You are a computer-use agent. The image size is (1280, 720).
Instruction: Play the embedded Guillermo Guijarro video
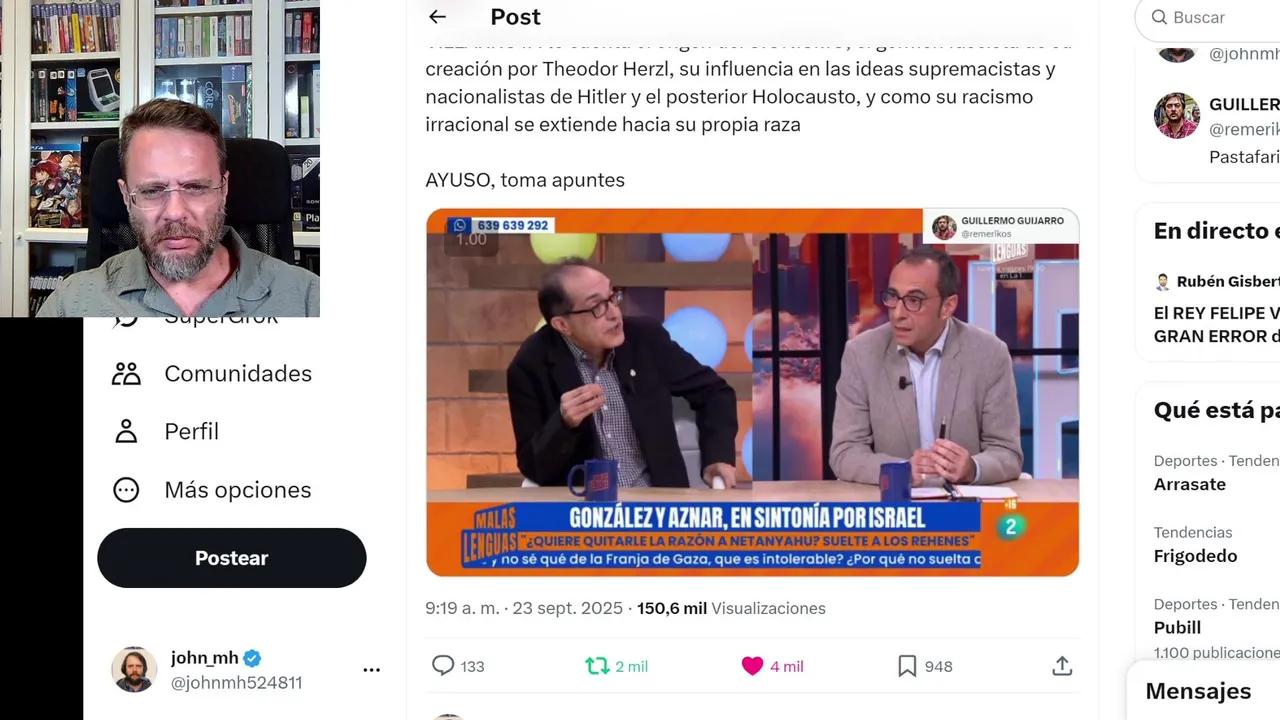752,392
